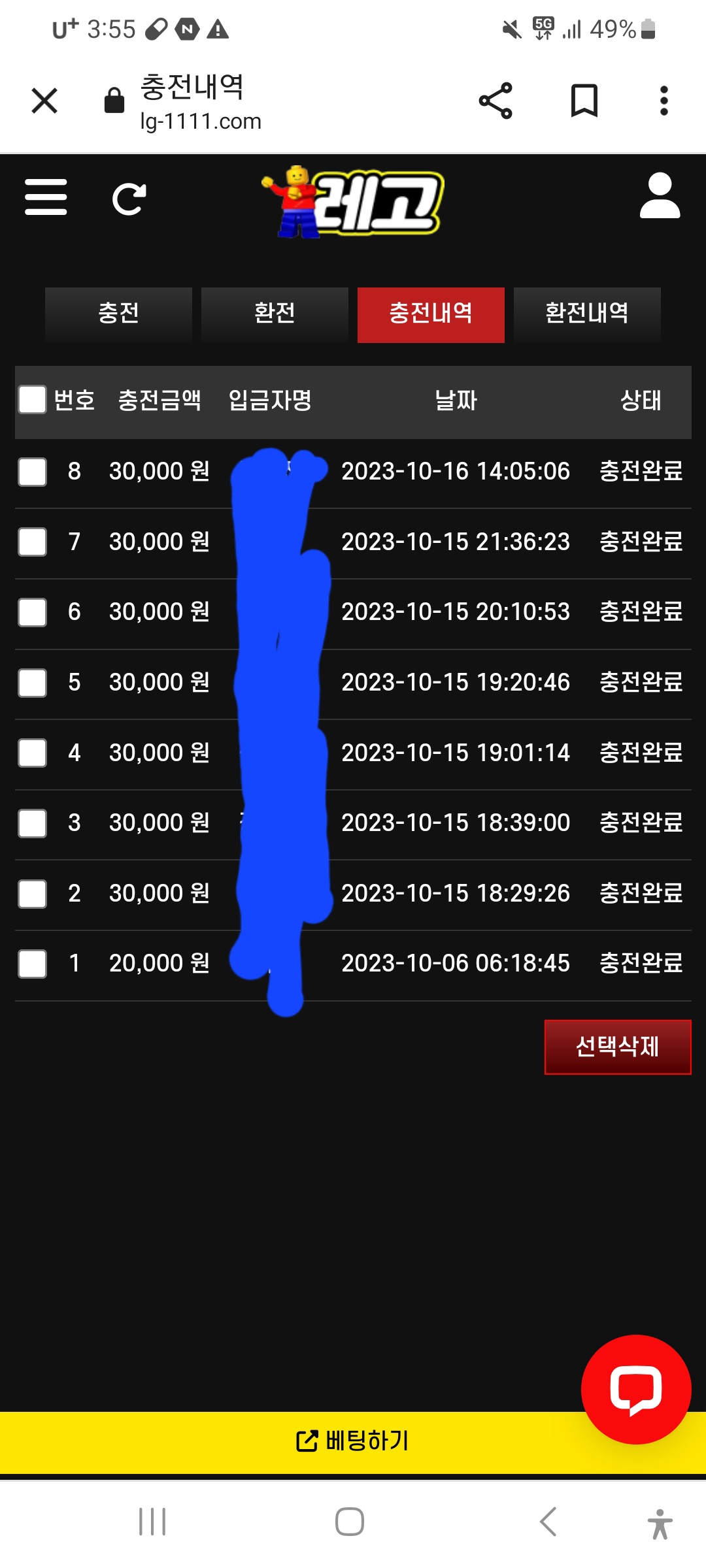Go to 베팅하기 in the yellow bar
Image resolution: width=706 pixels, height=1568 pixels.
(353, 1441)
